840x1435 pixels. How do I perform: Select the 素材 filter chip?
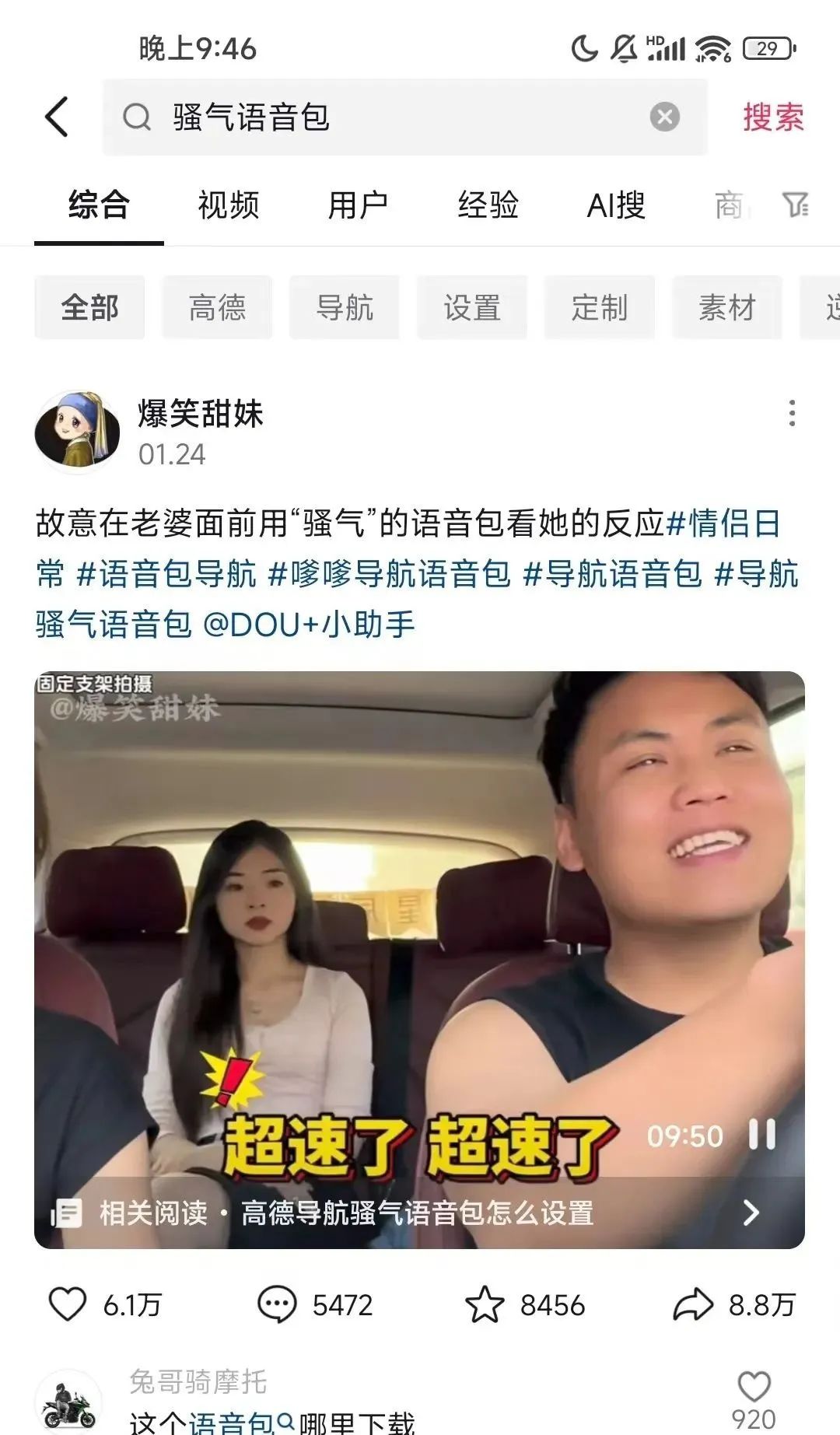pyautogui.click(x=727, y=308)
